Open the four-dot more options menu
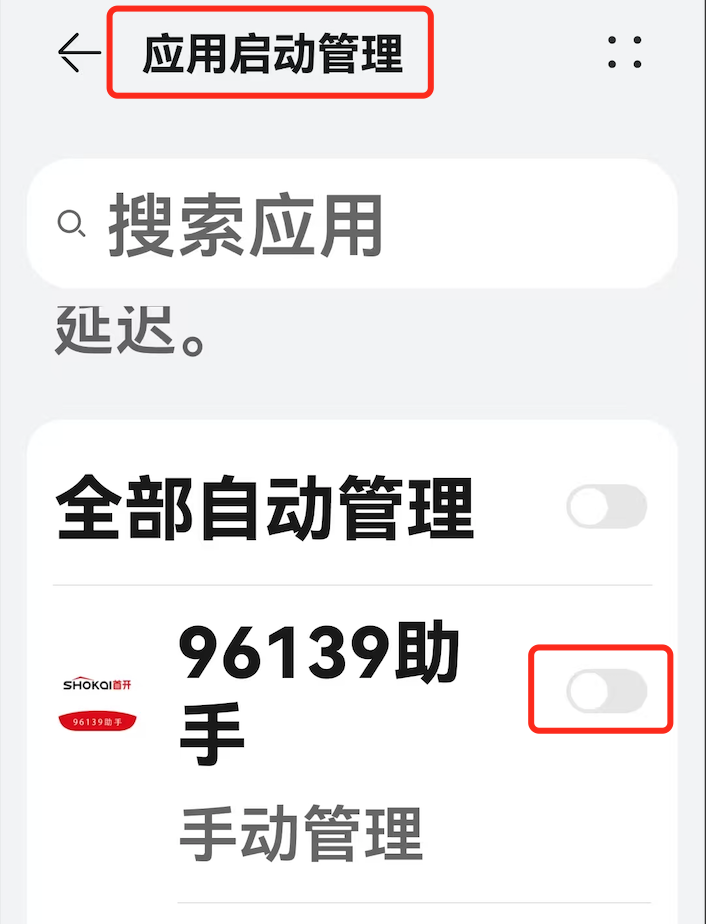The image size is (706, 924). 625,53
